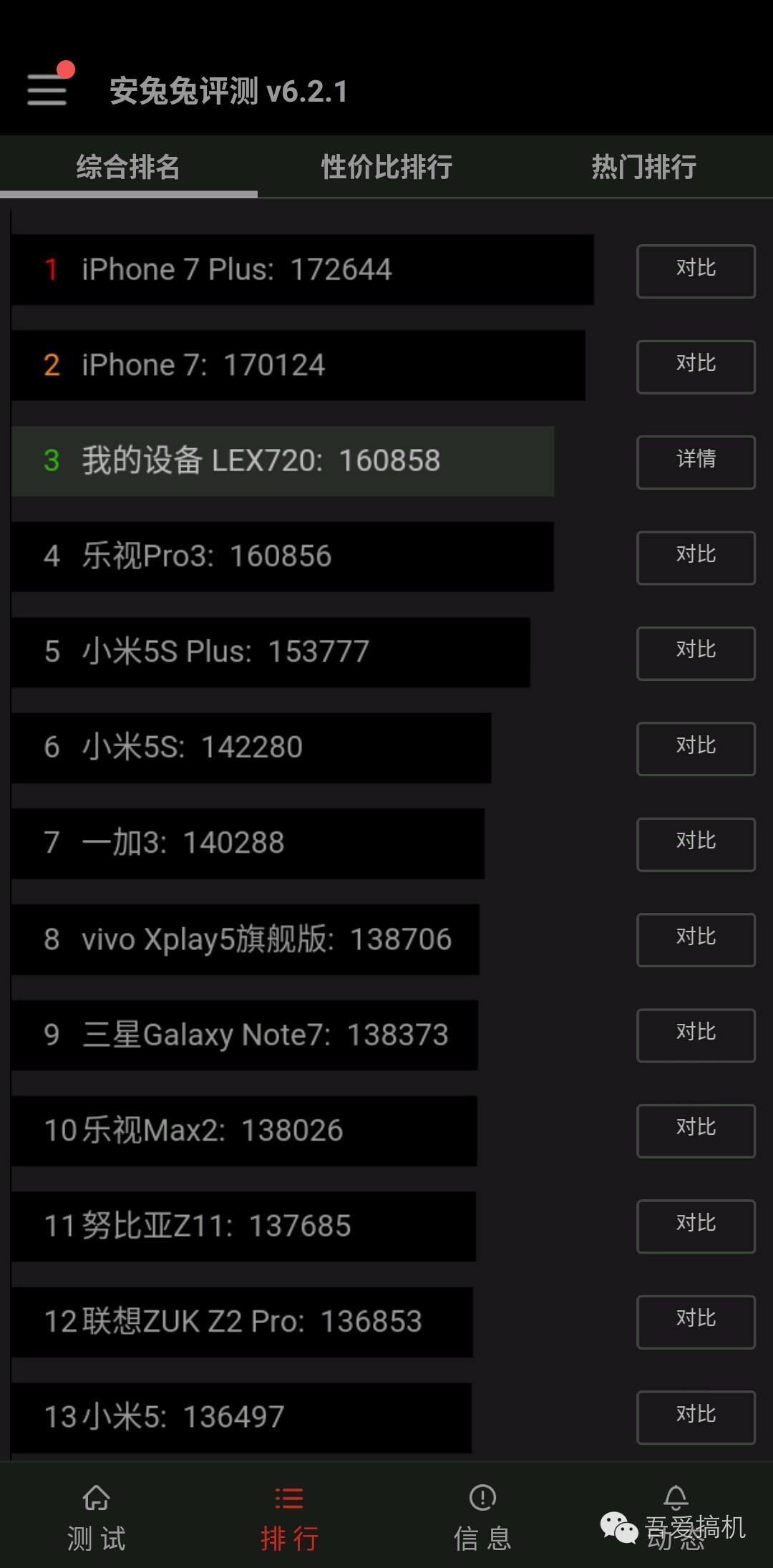Tap 对比 next to iPhone 7

click(x=694, y=367)
